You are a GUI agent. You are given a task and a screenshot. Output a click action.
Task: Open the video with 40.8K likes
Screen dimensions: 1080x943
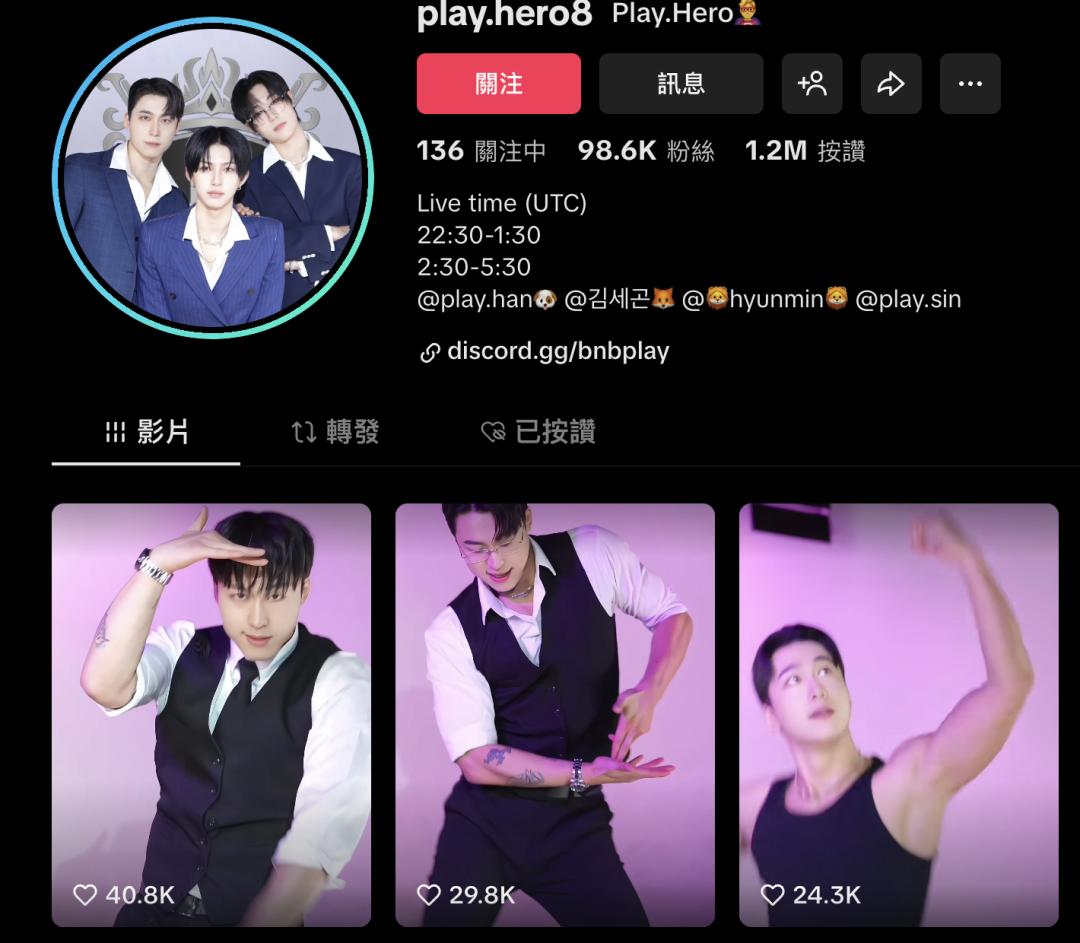coord(211,714)
